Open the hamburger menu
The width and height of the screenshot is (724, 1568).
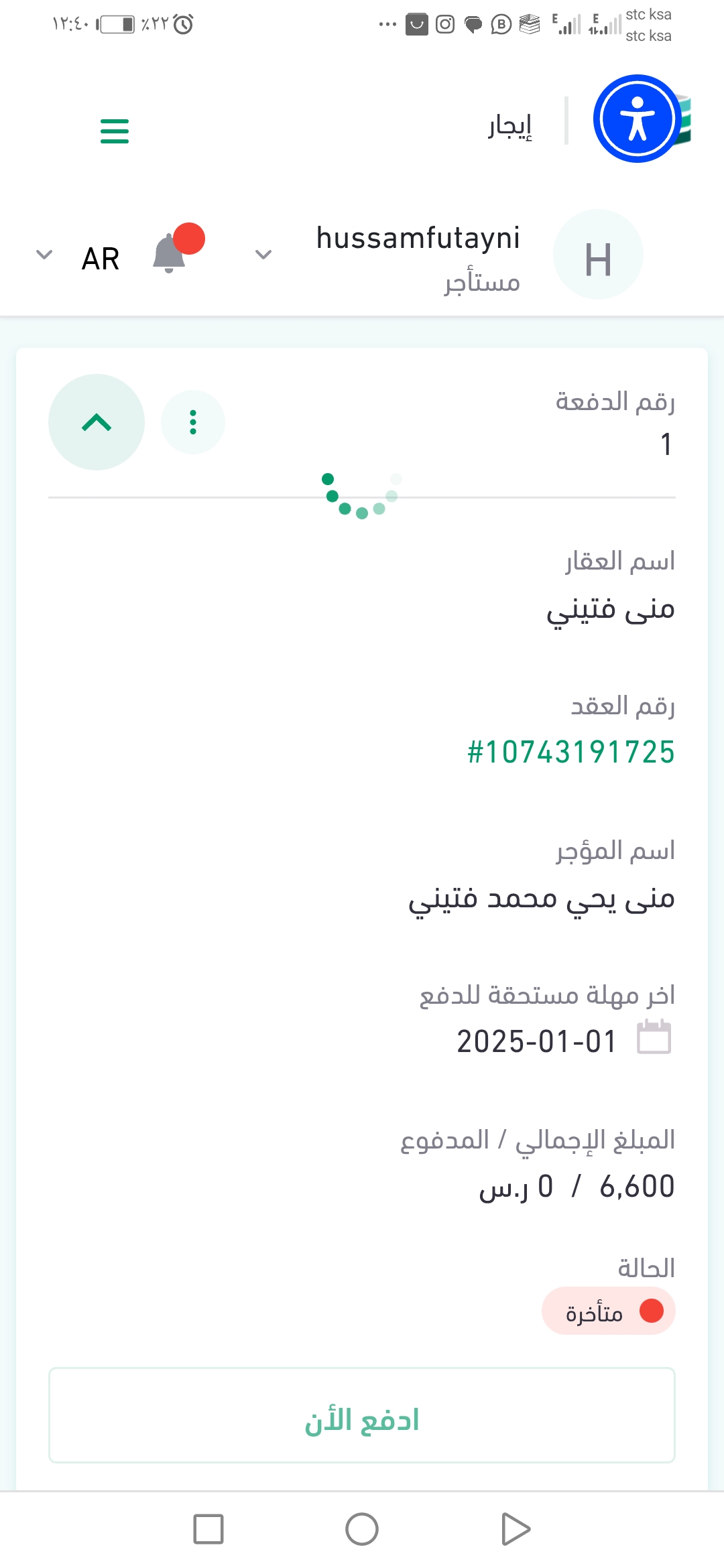[x=114, y=131]
